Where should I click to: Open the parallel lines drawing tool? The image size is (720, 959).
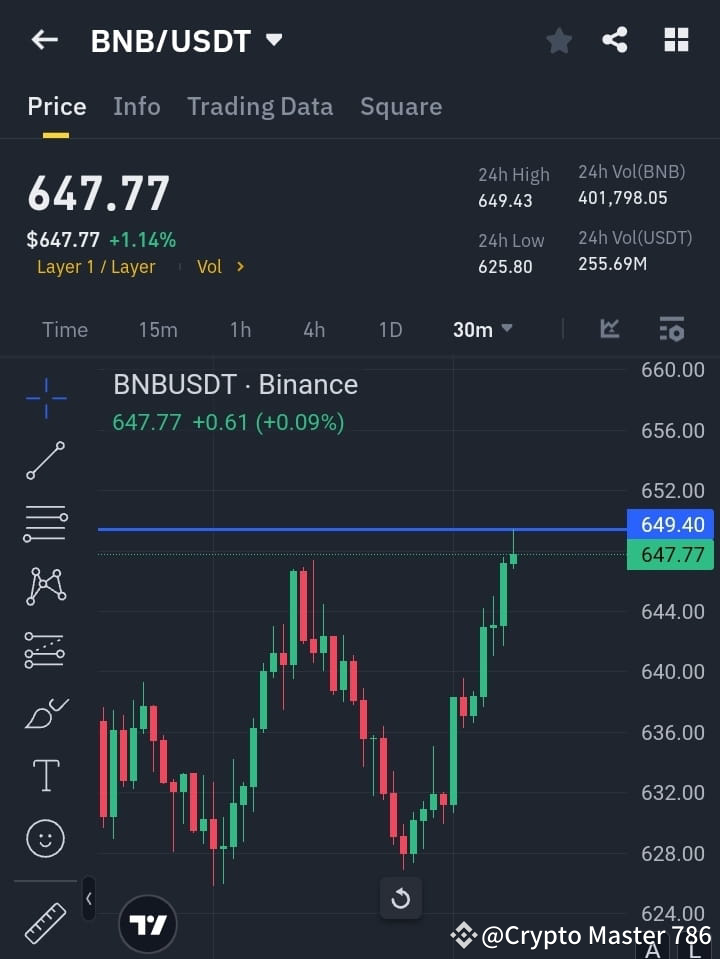point(44,524)
